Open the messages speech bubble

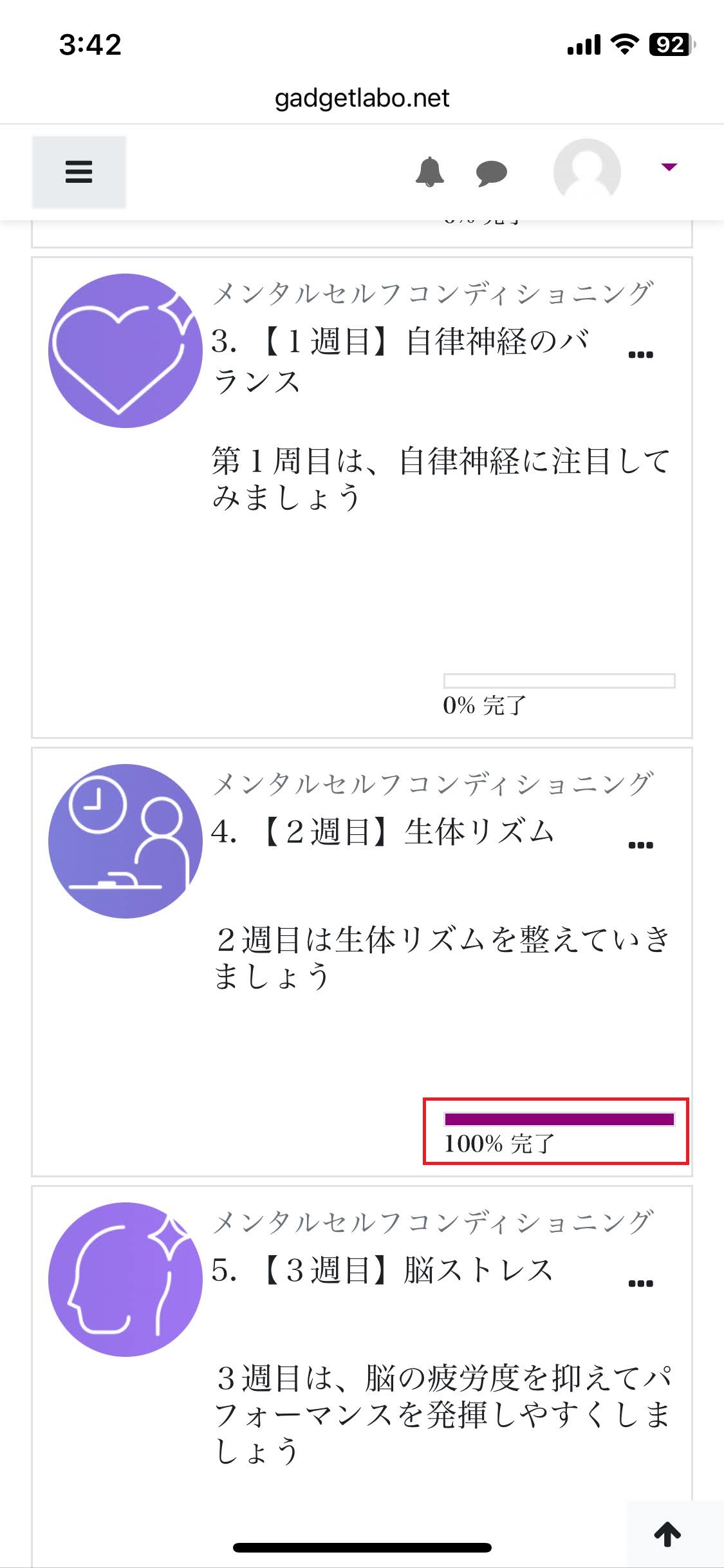(491, 173)
